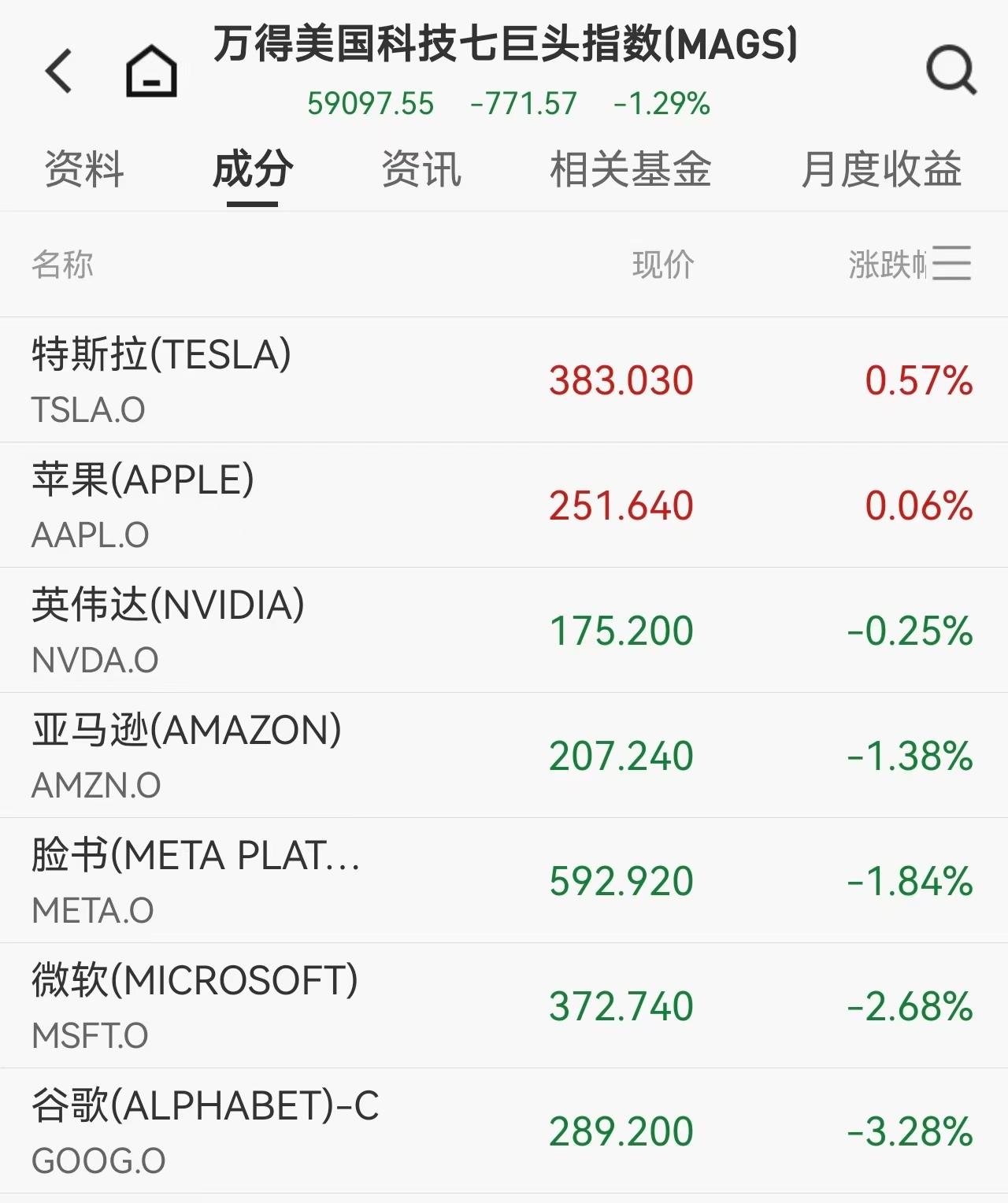The image size is (1008, 1203).
Task: Open the 月度收益 tab
Action: pos(880,170)
